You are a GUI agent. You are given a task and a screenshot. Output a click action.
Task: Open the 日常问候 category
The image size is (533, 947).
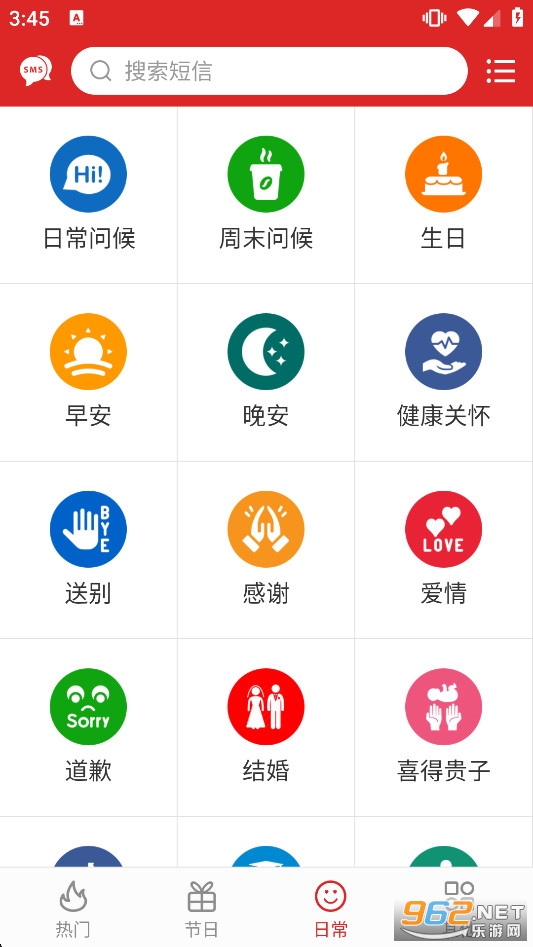click(89, 195)
